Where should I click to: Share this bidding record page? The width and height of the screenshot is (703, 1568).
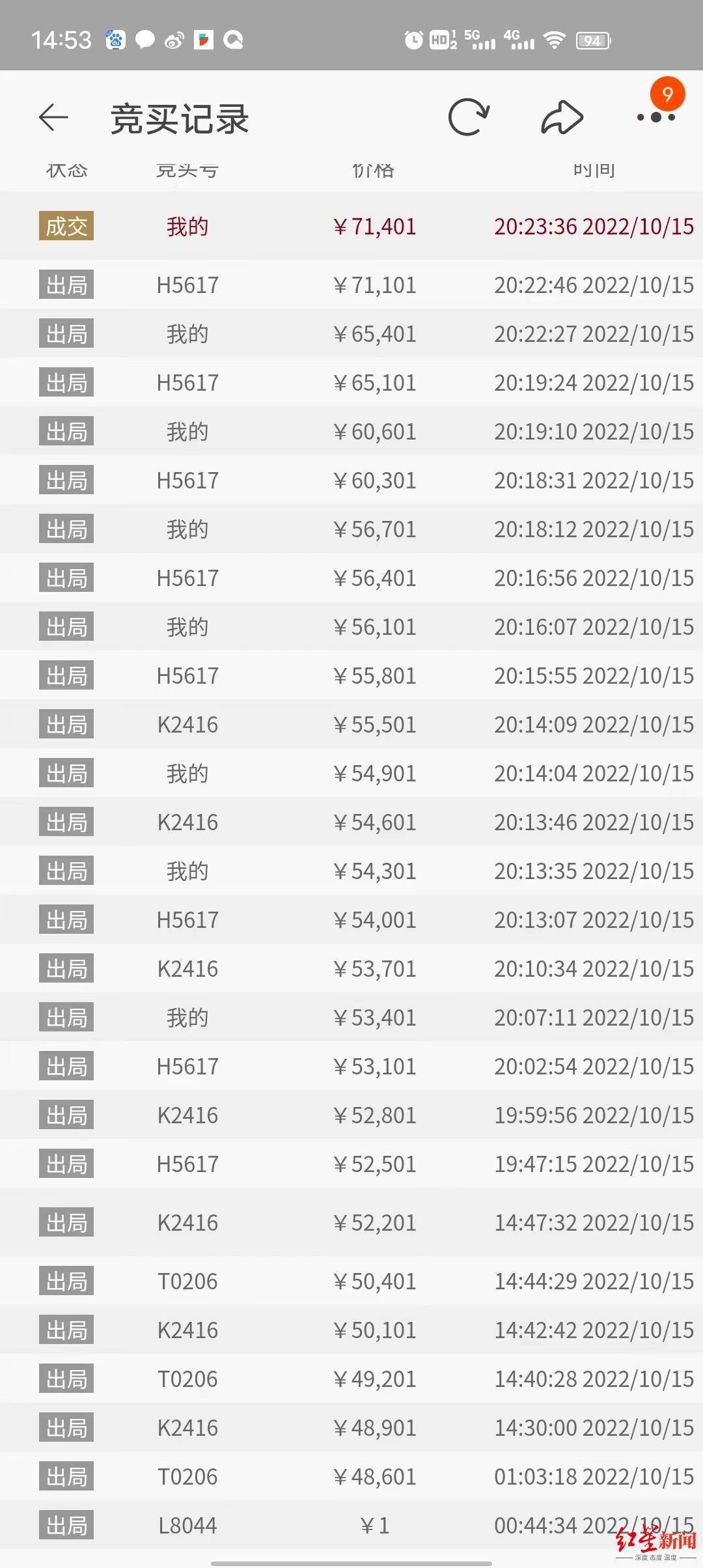562,118
